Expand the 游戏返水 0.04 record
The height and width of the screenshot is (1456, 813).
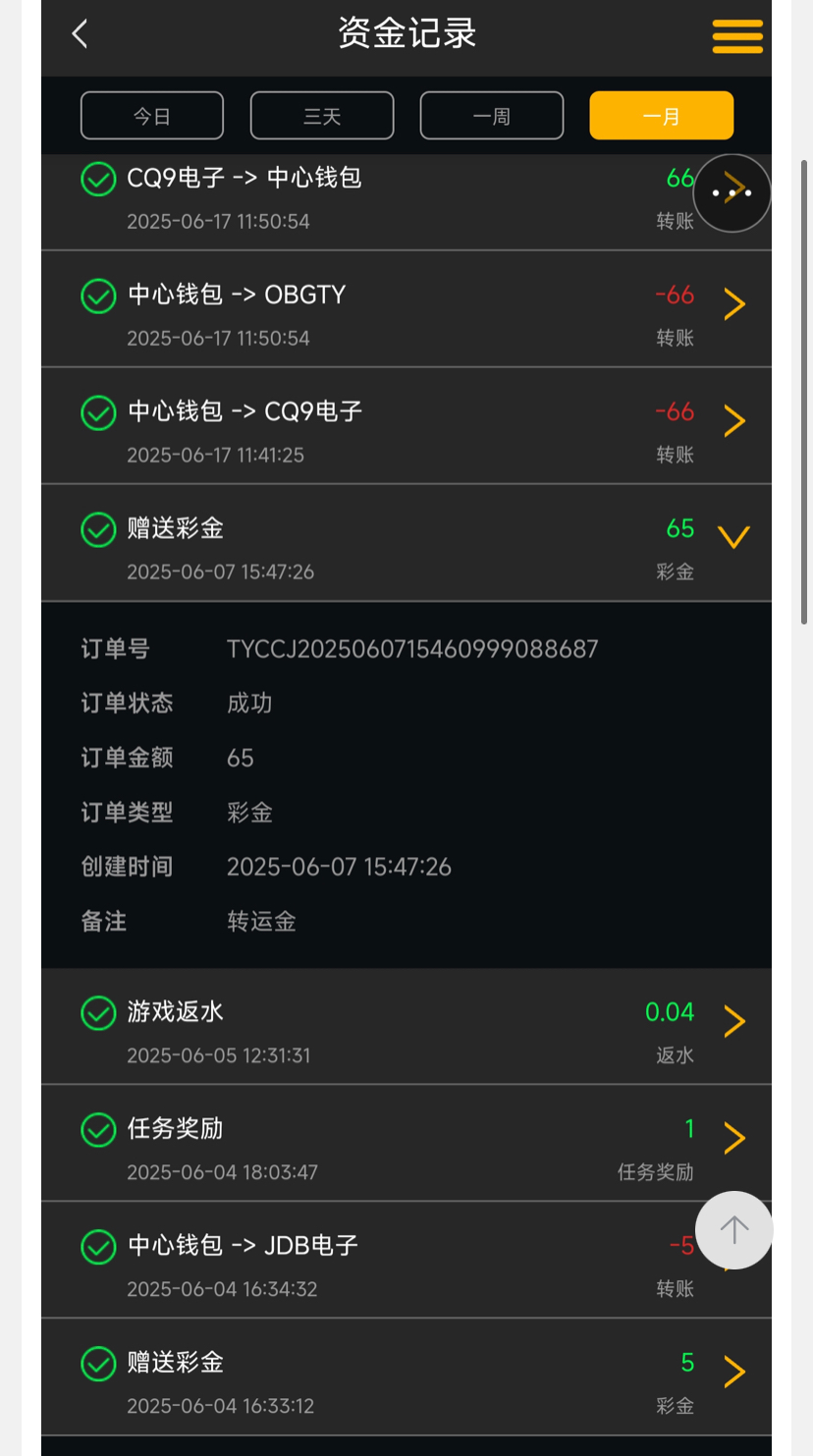pyautogui.click(x=733, y=1021)
